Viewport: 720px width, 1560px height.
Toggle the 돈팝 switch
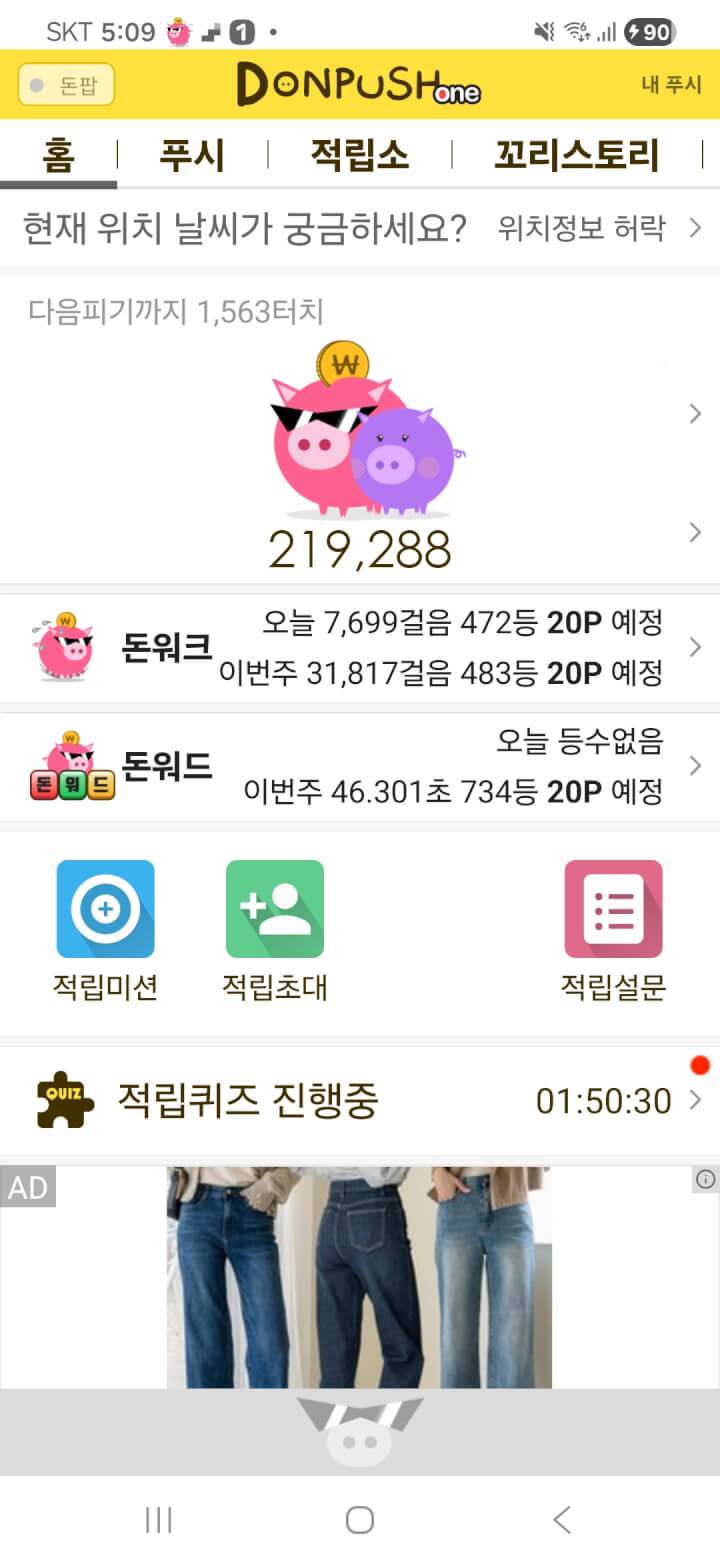[66, 85]
